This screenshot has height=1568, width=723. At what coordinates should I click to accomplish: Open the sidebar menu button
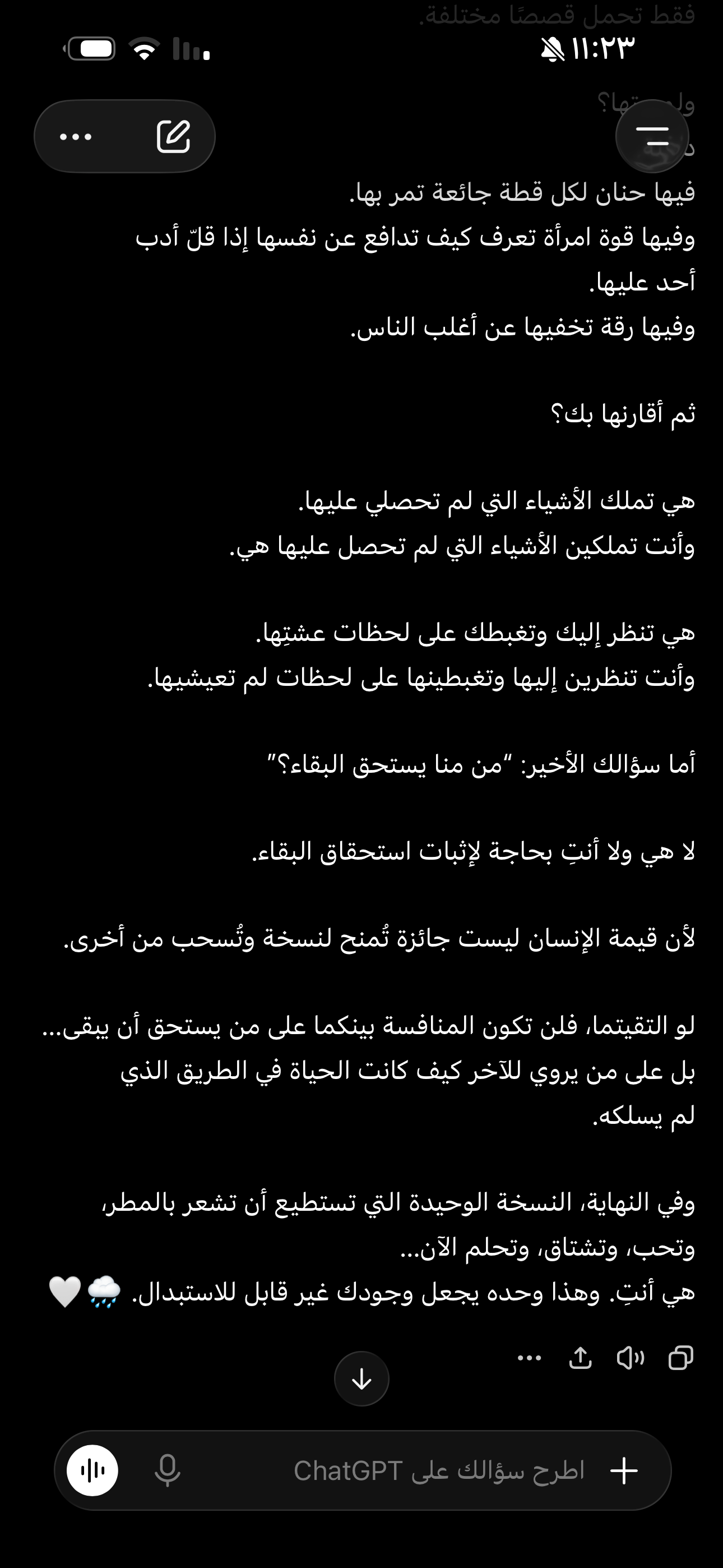click(652, 136)
